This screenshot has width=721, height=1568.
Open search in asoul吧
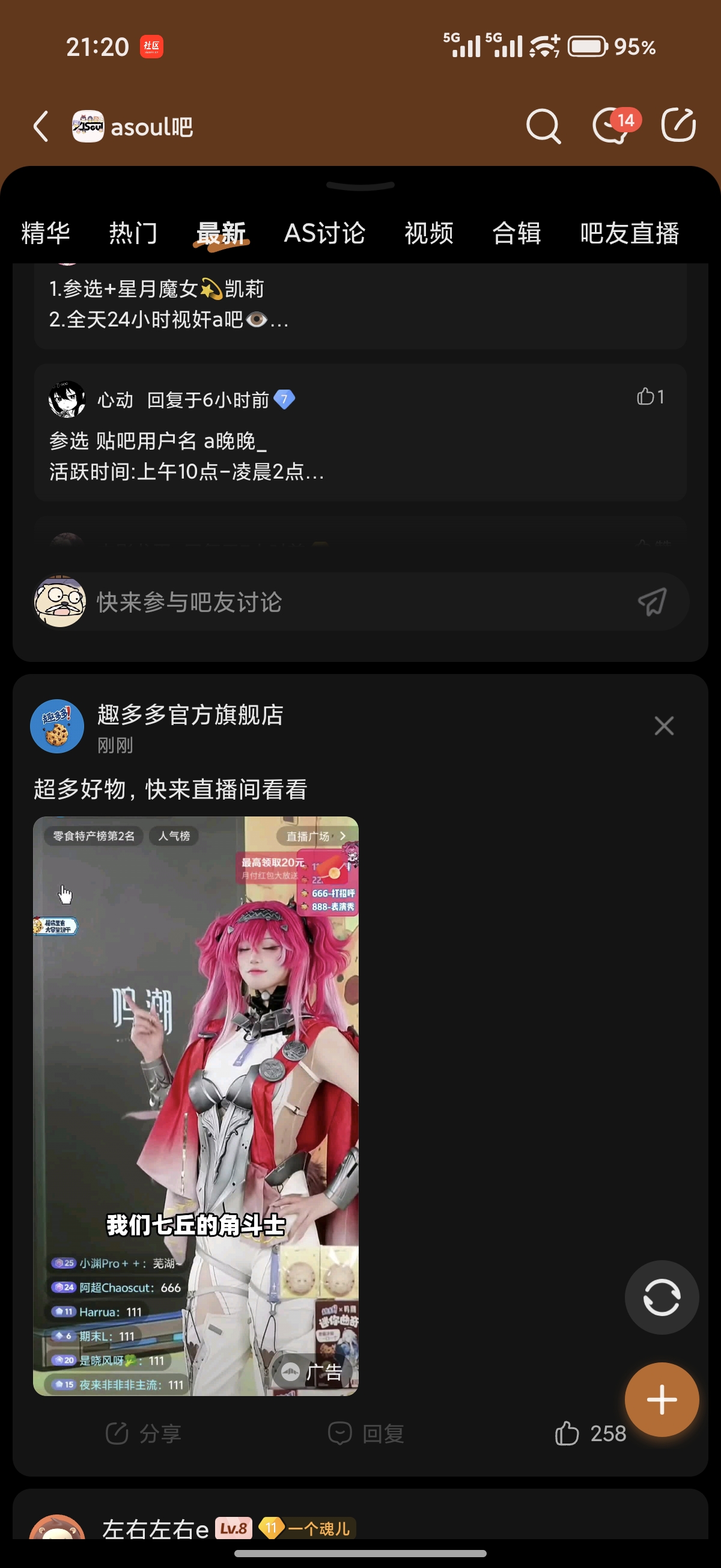(543, 126)
